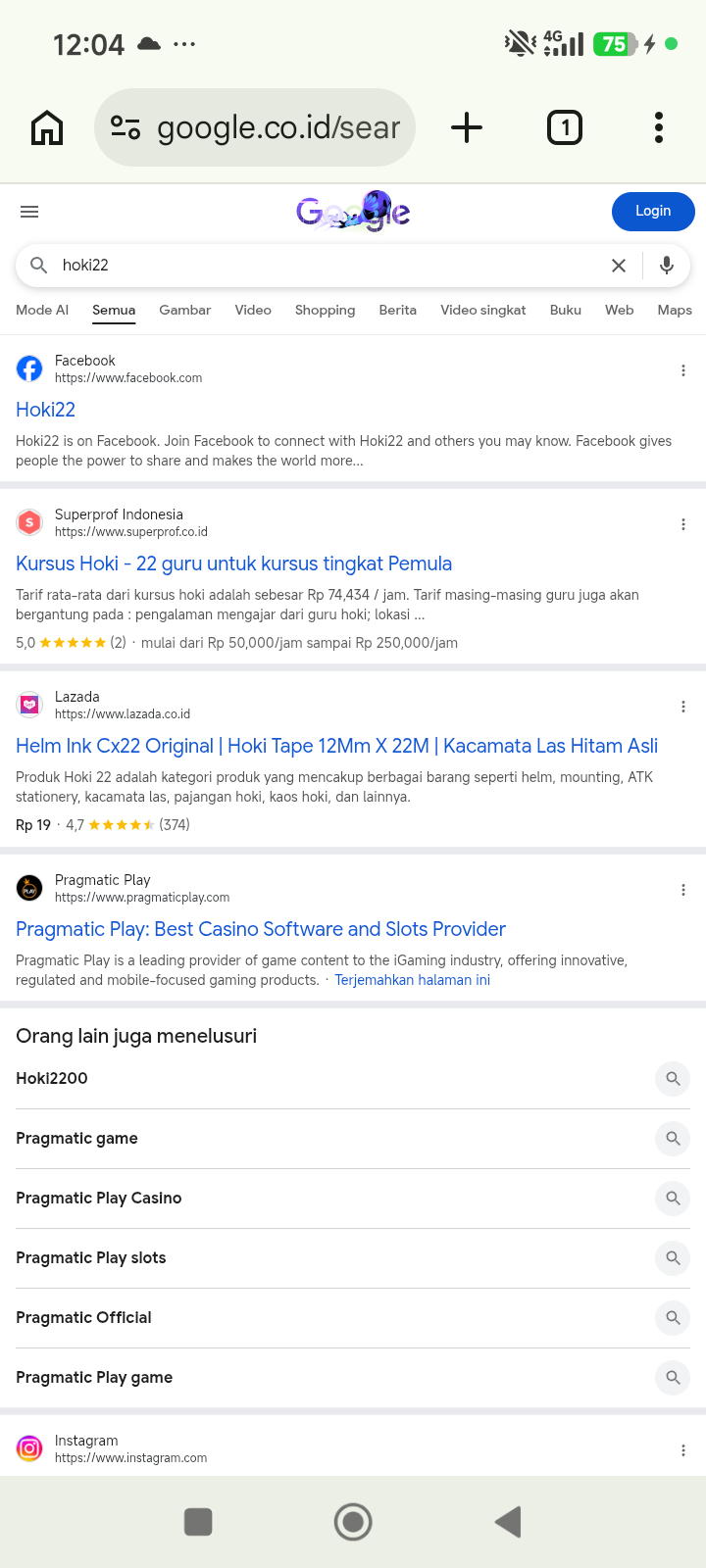
Task: Switch to the Mode AI tab
Action: [42, 310]
